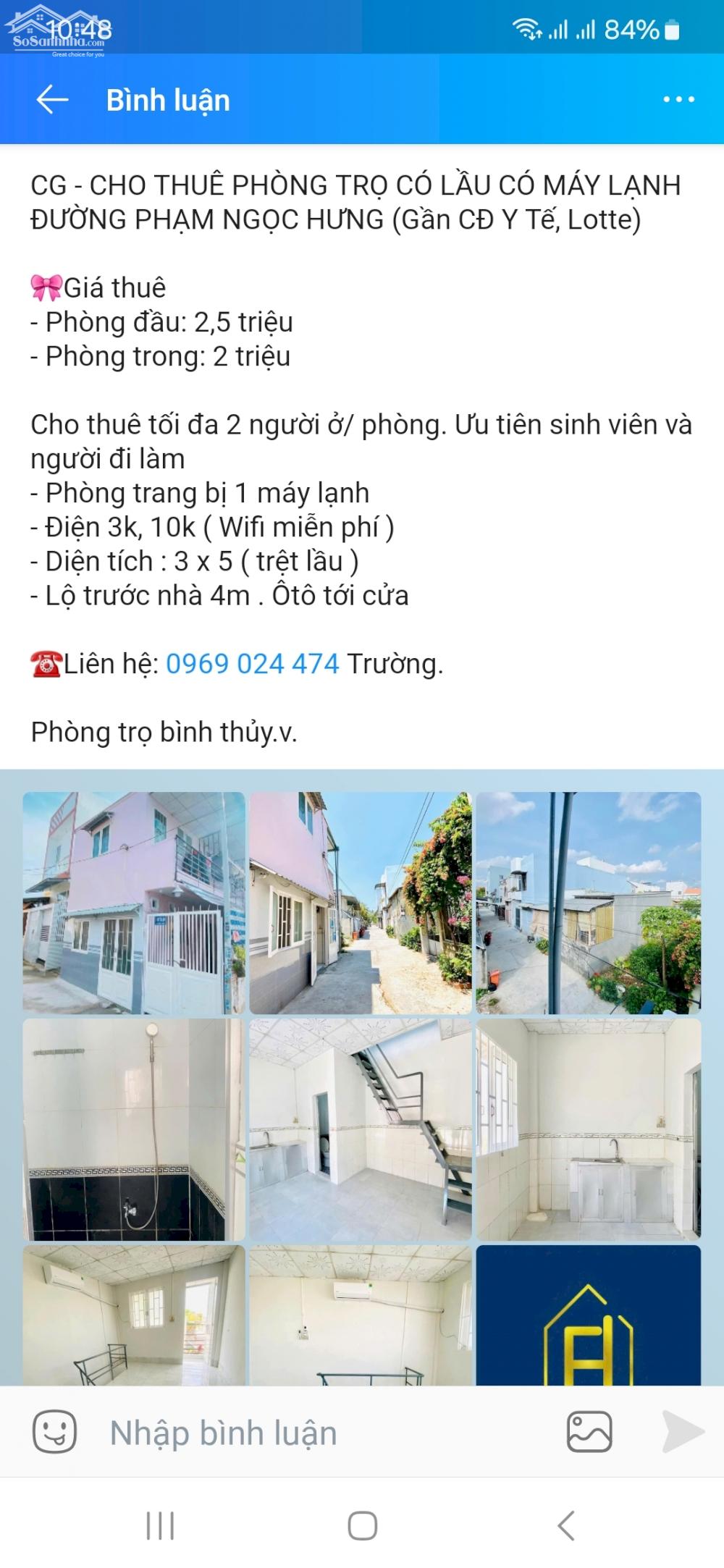This screenshot has height=1568, width=724.
Task: View the room with staircase photo
Action: pyautogui.click(x=361, y=1129)
